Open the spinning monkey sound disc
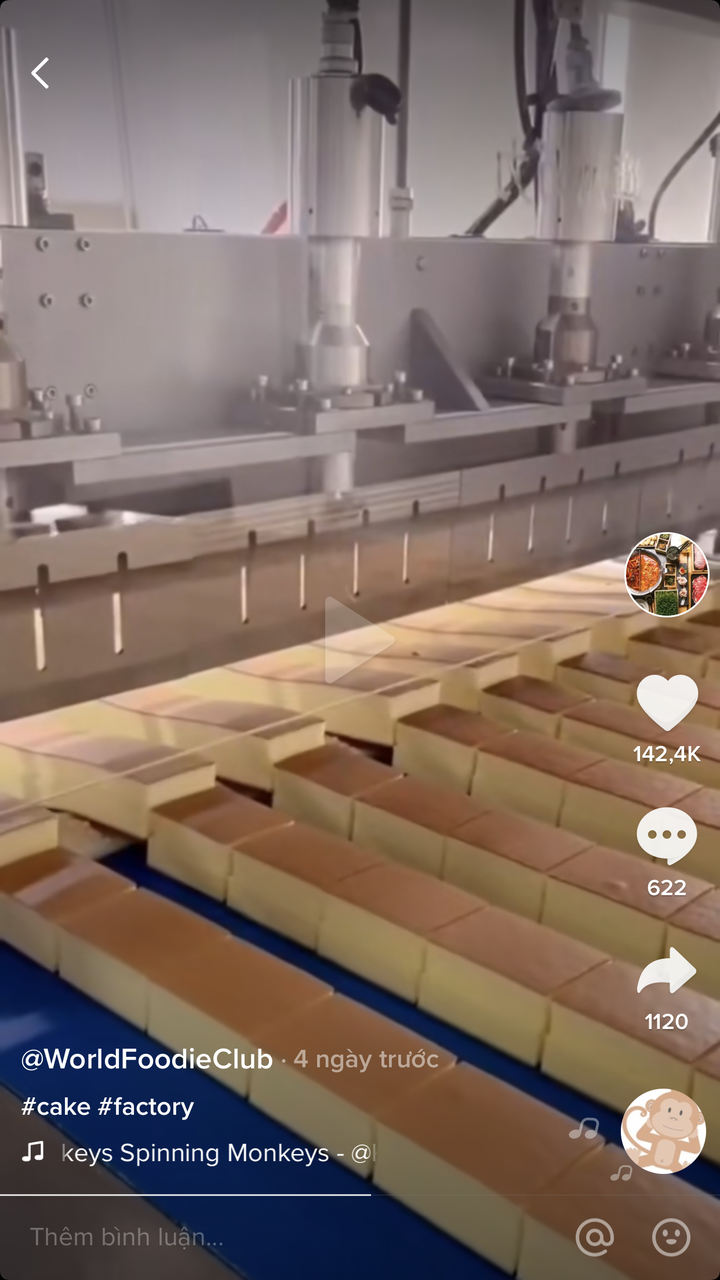The height and width of the screenshot is (1280, 720). 663,1131
